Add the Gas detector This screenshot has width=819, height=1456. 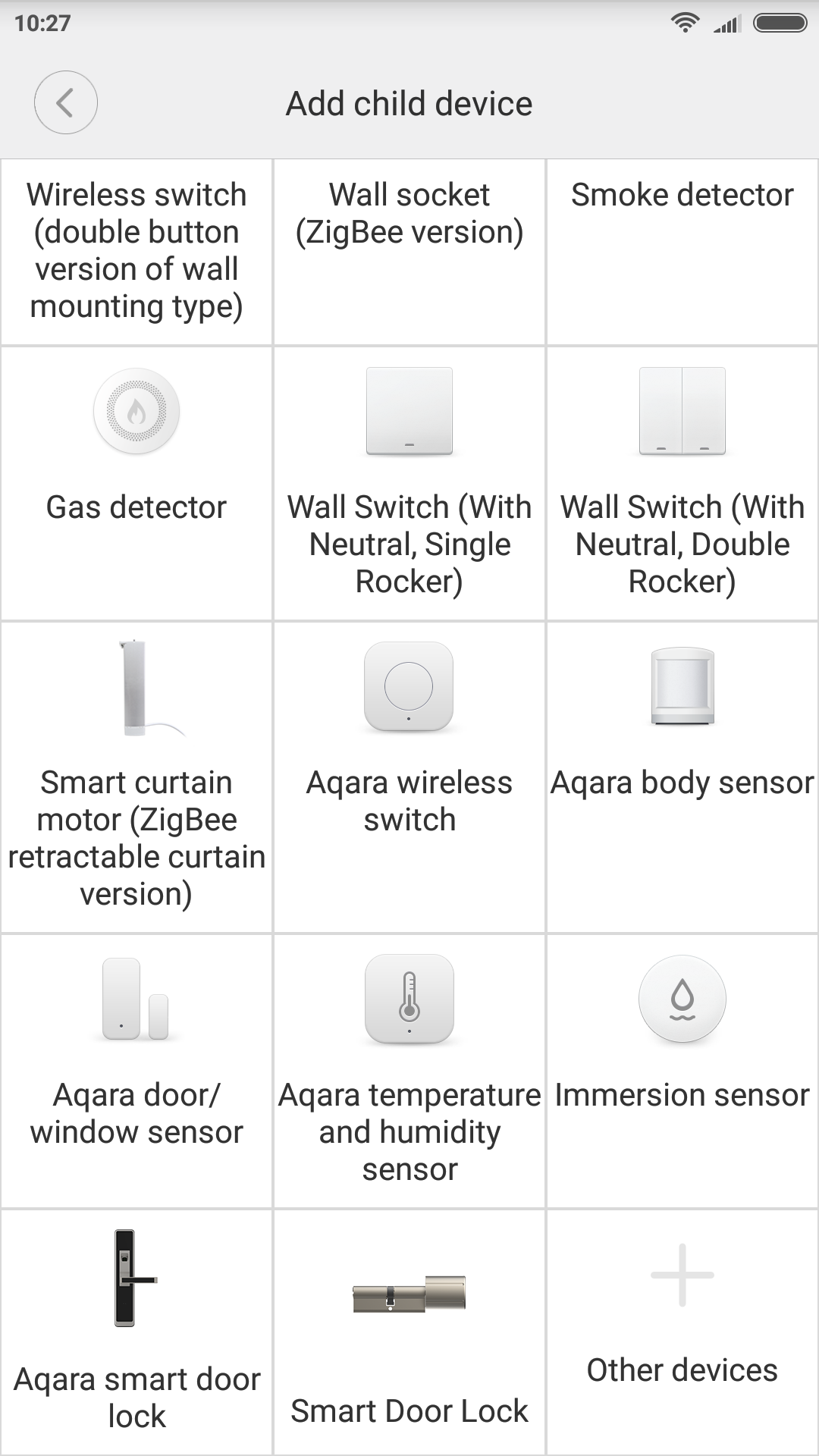click(x=136, y=484)
